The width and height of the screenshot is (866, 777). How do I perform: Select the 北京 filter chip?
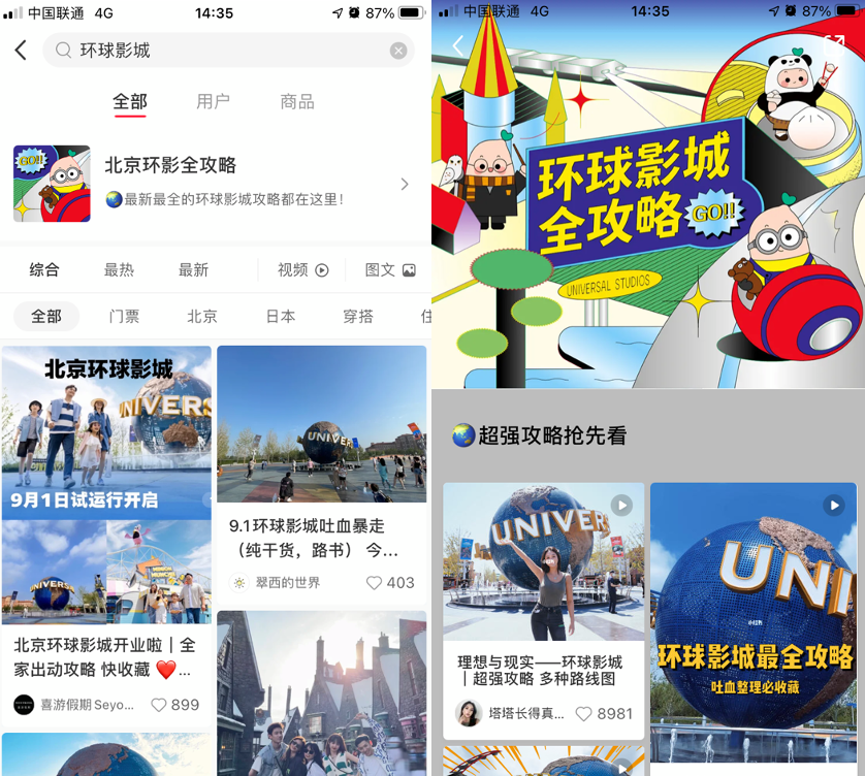point(202,316)
